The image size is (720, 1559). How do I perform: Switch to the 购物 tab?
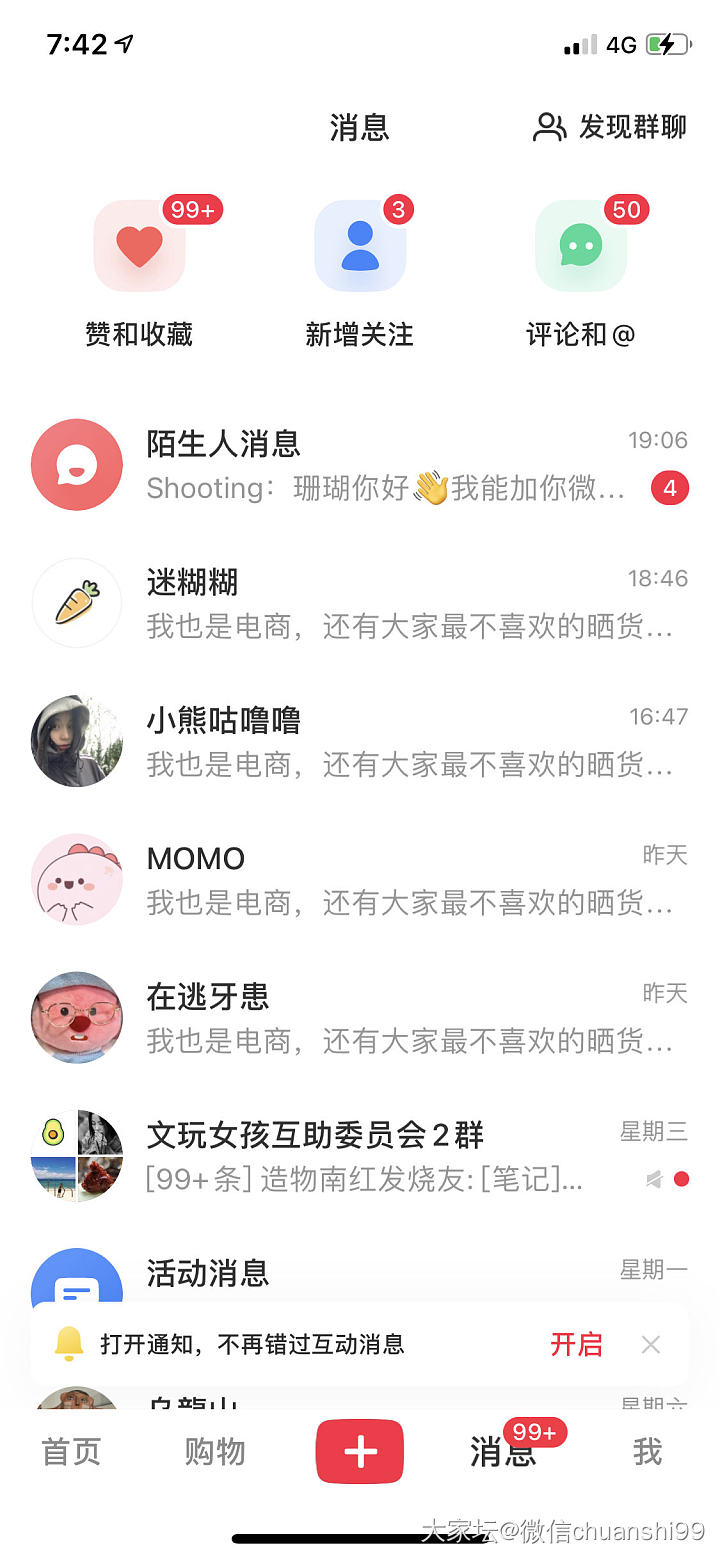click(x=215, y=1451)
